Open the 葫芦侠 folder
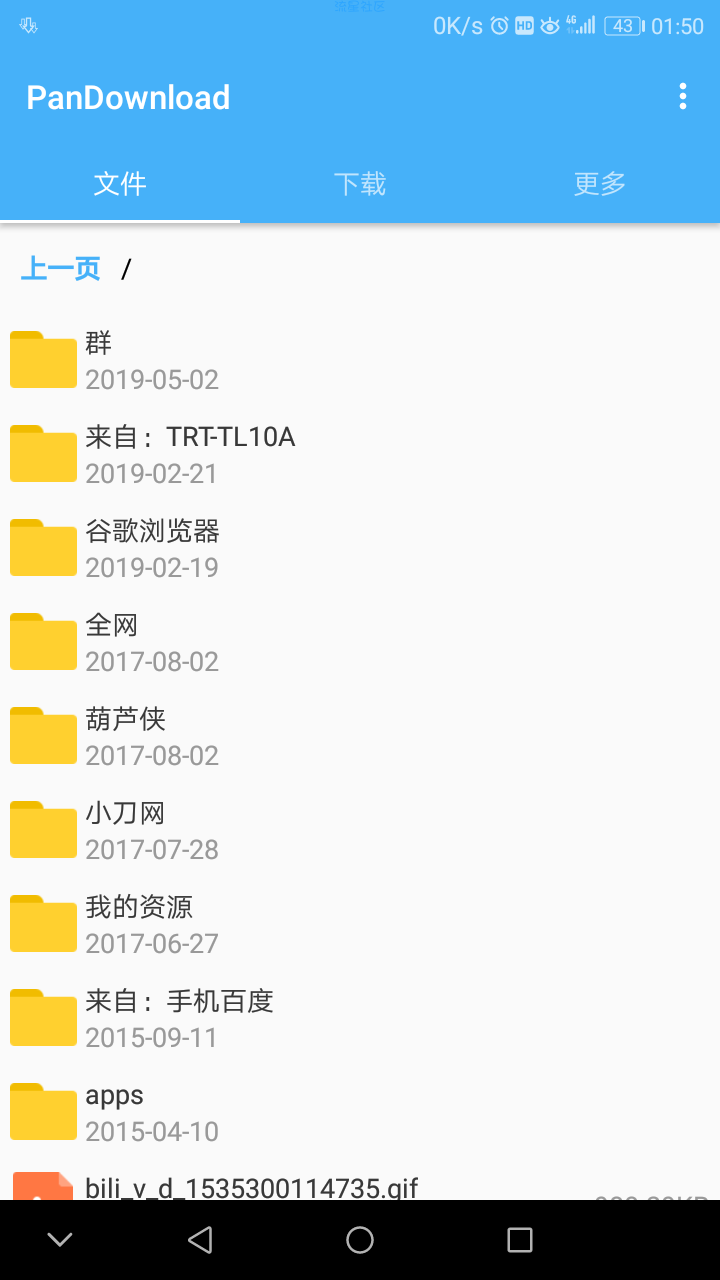 (x=360, y=737)
